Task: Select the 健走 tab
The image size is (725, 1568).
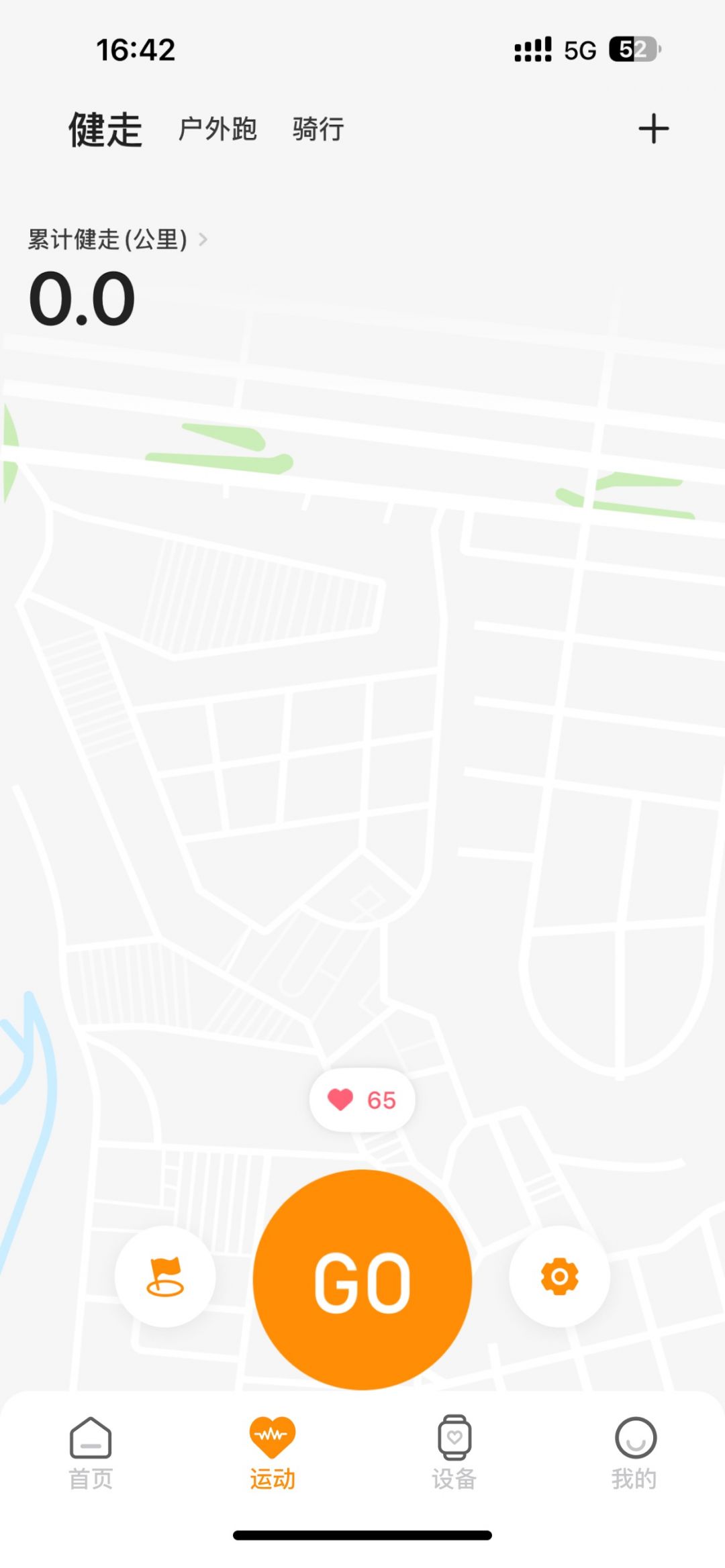Action: click(105, 129)
